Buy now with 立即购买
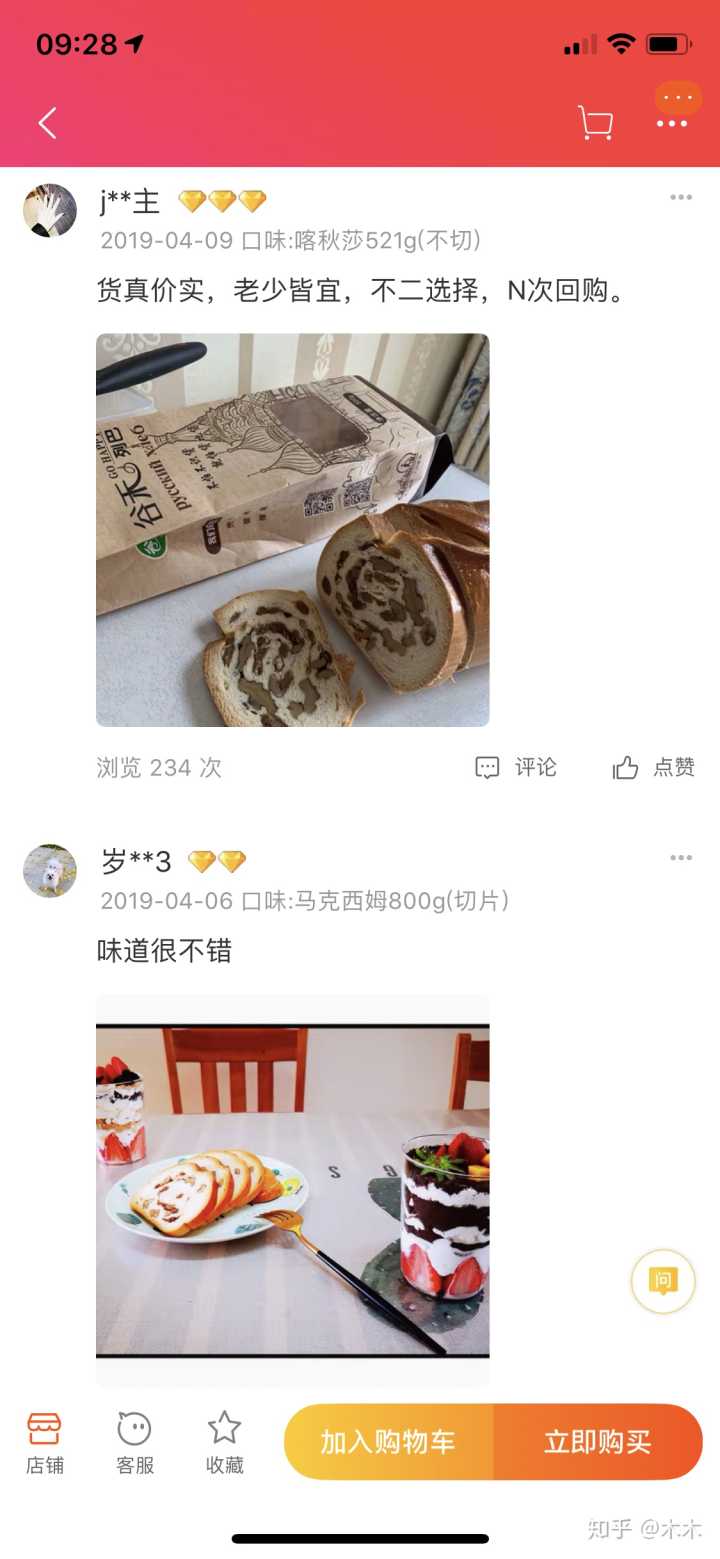Screen dimensions: 720x1559 point(597,1442)
